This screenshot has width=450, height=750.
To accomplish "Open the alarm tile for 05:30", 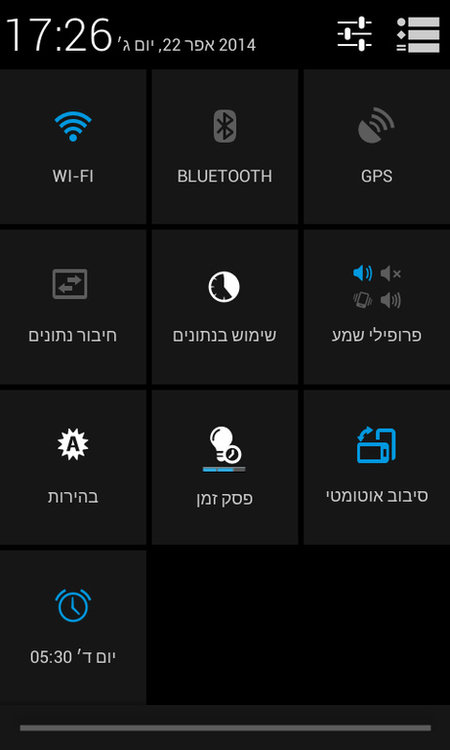I will [73, 627].
